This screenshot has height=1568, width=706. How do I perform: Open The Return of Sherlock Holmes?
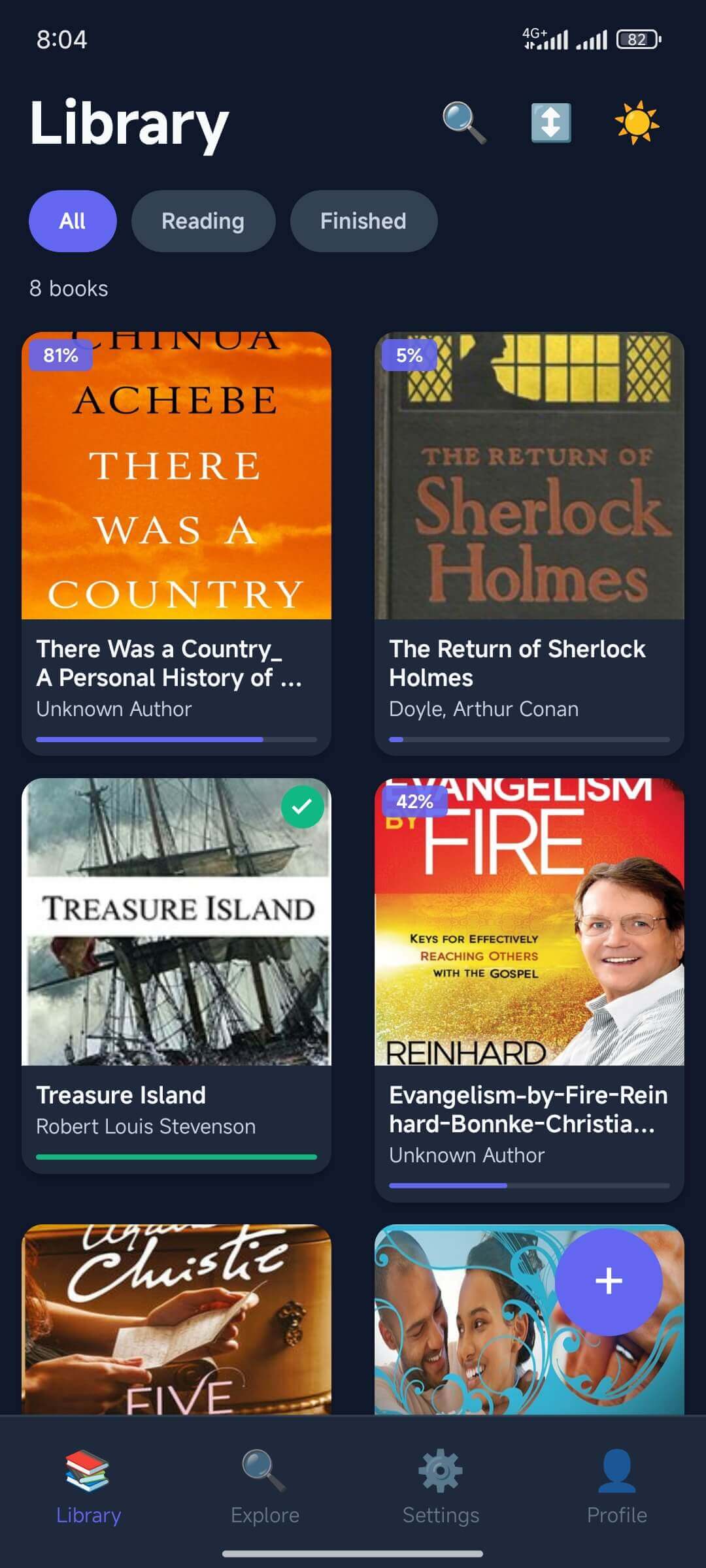[528, 542]
